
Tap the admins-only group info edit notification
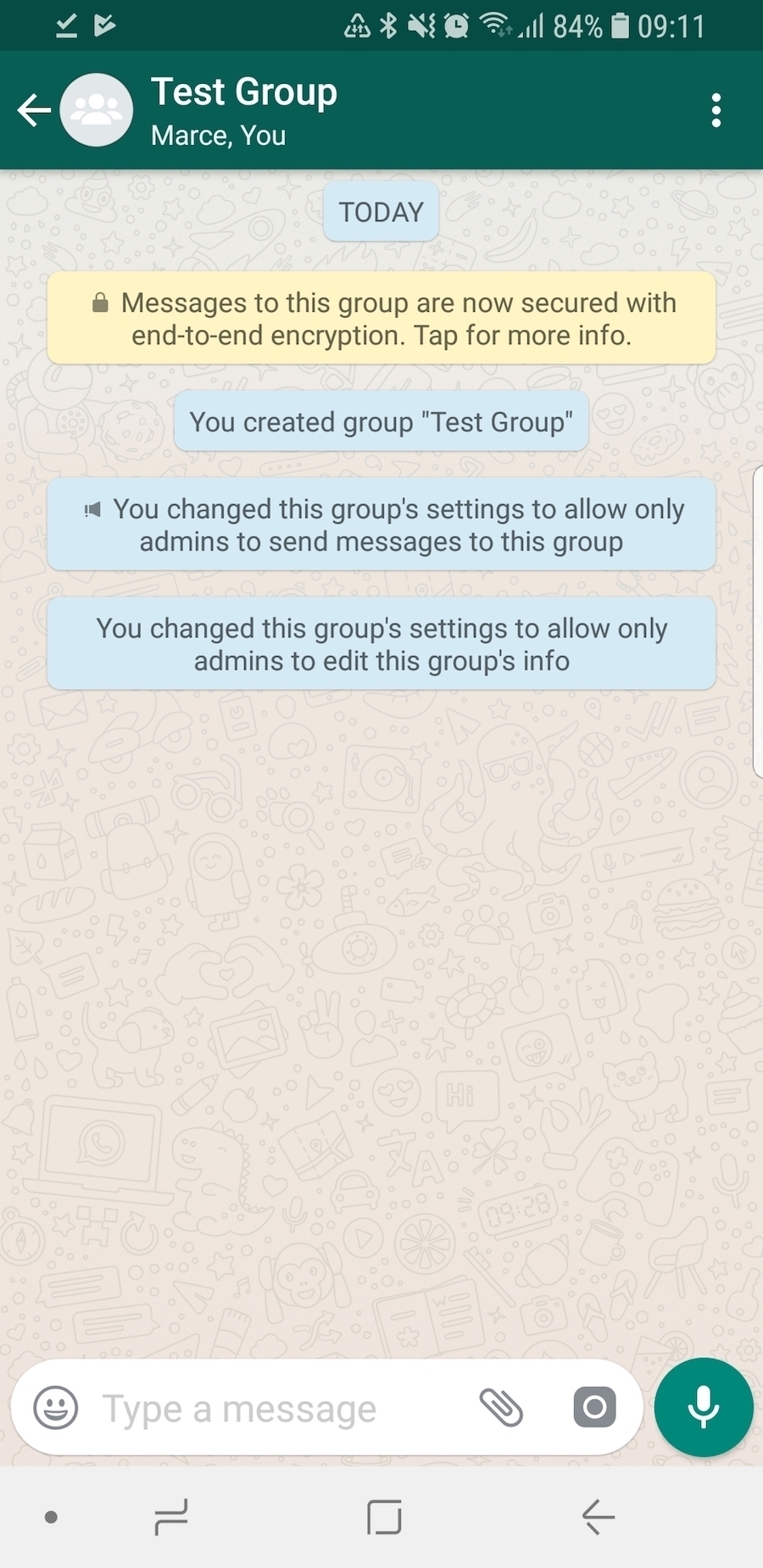pyautogui.click(x=381, y=643)
